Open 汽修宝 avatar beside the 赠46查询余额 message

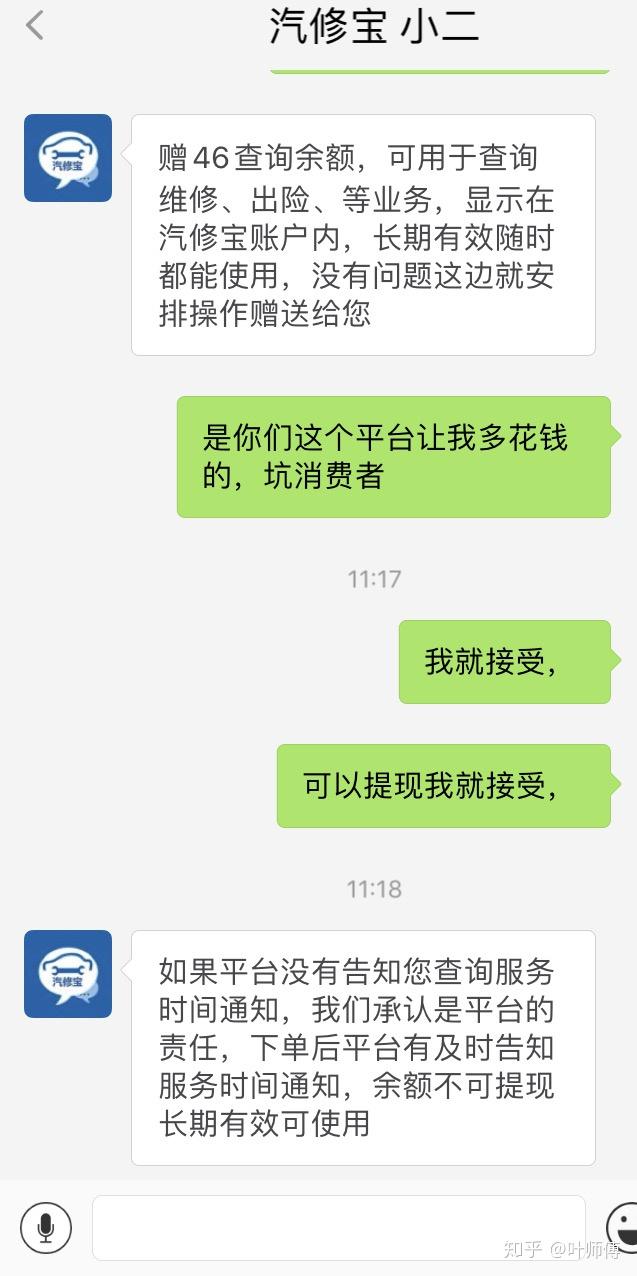[68, 158]
